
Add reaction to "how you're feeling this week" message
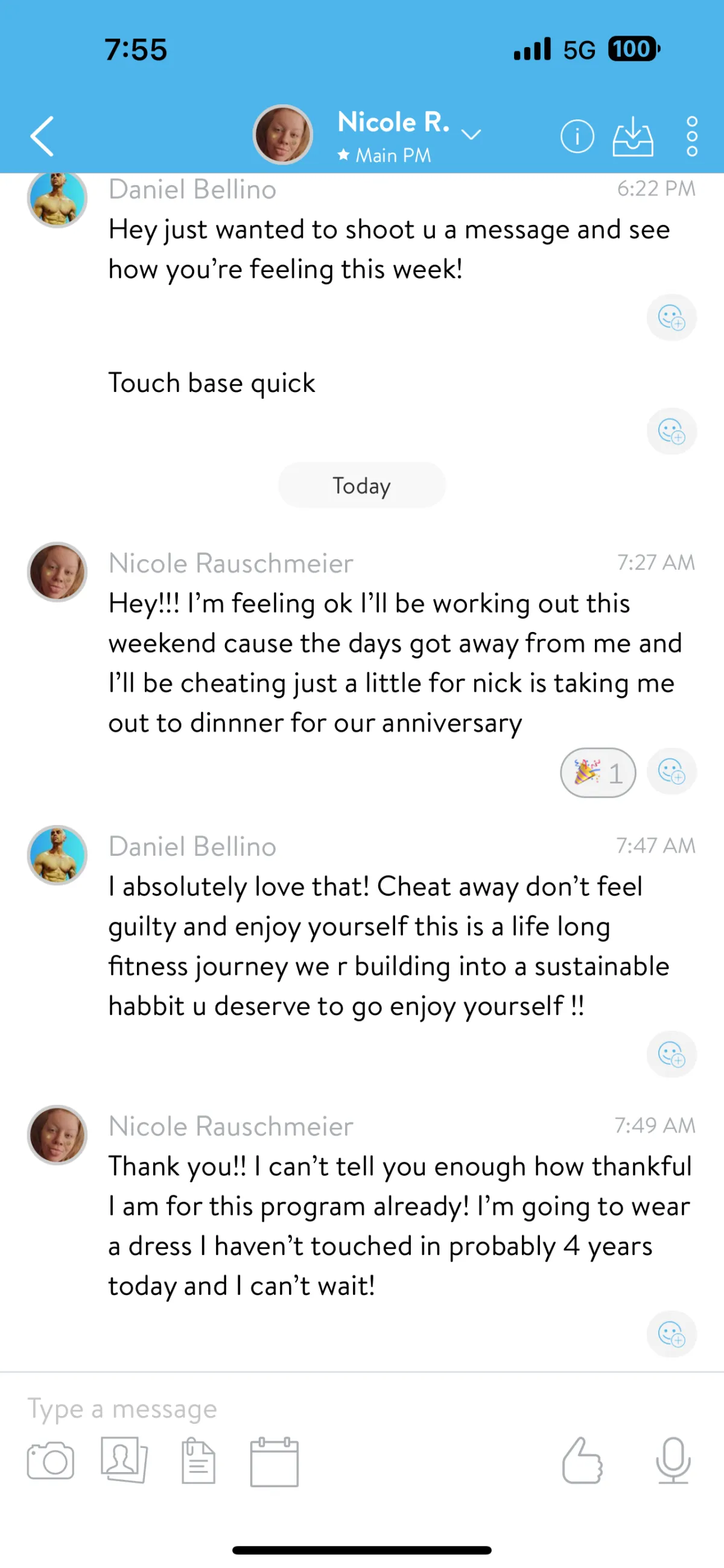click(672, 318)
